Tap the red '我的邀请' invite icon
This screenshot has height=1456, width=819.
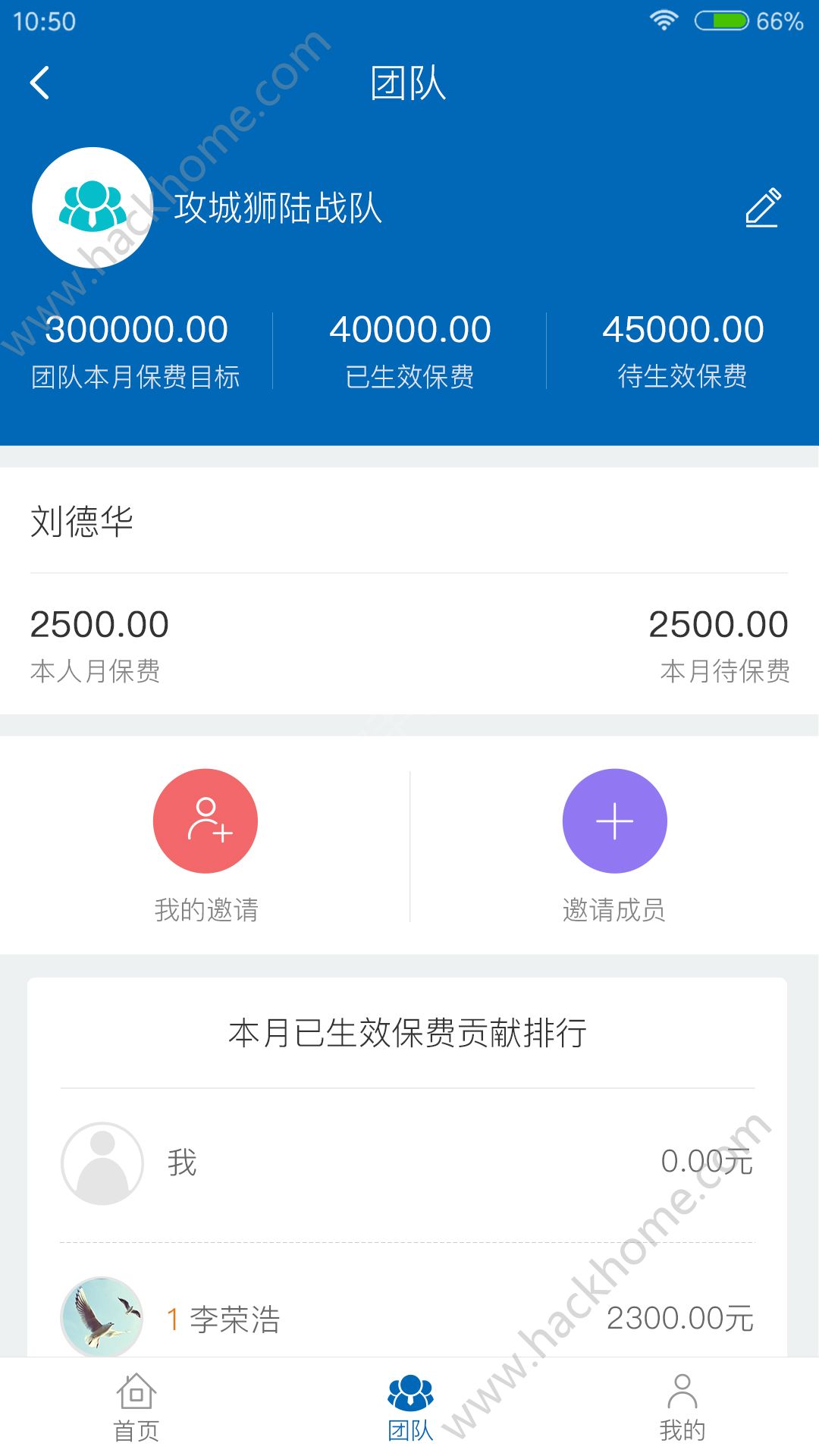point(205,821)
